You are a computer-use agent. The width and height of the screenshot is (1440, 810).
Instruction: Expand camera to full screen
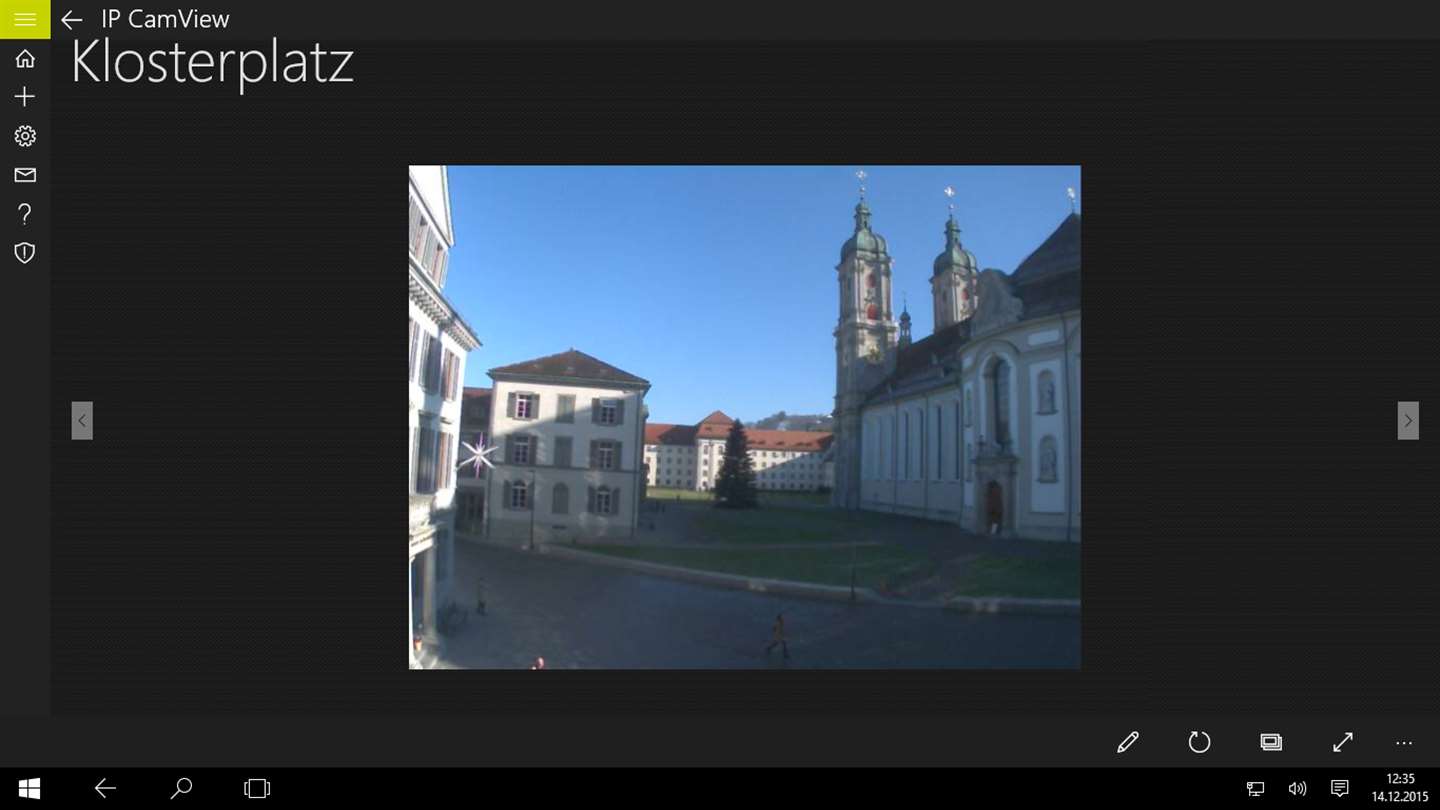tap(1343, 742)
